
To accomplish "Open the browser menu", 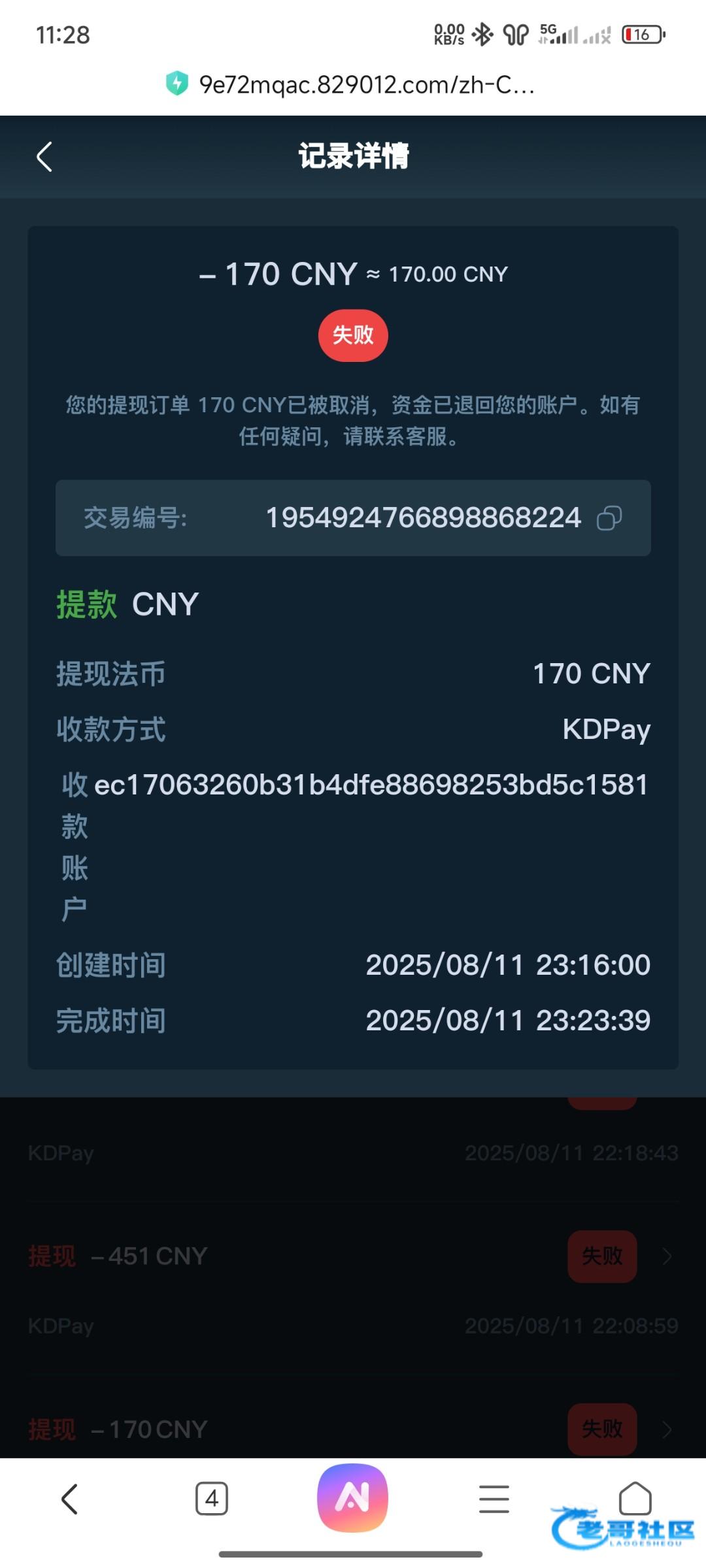I will point(494,1498).
